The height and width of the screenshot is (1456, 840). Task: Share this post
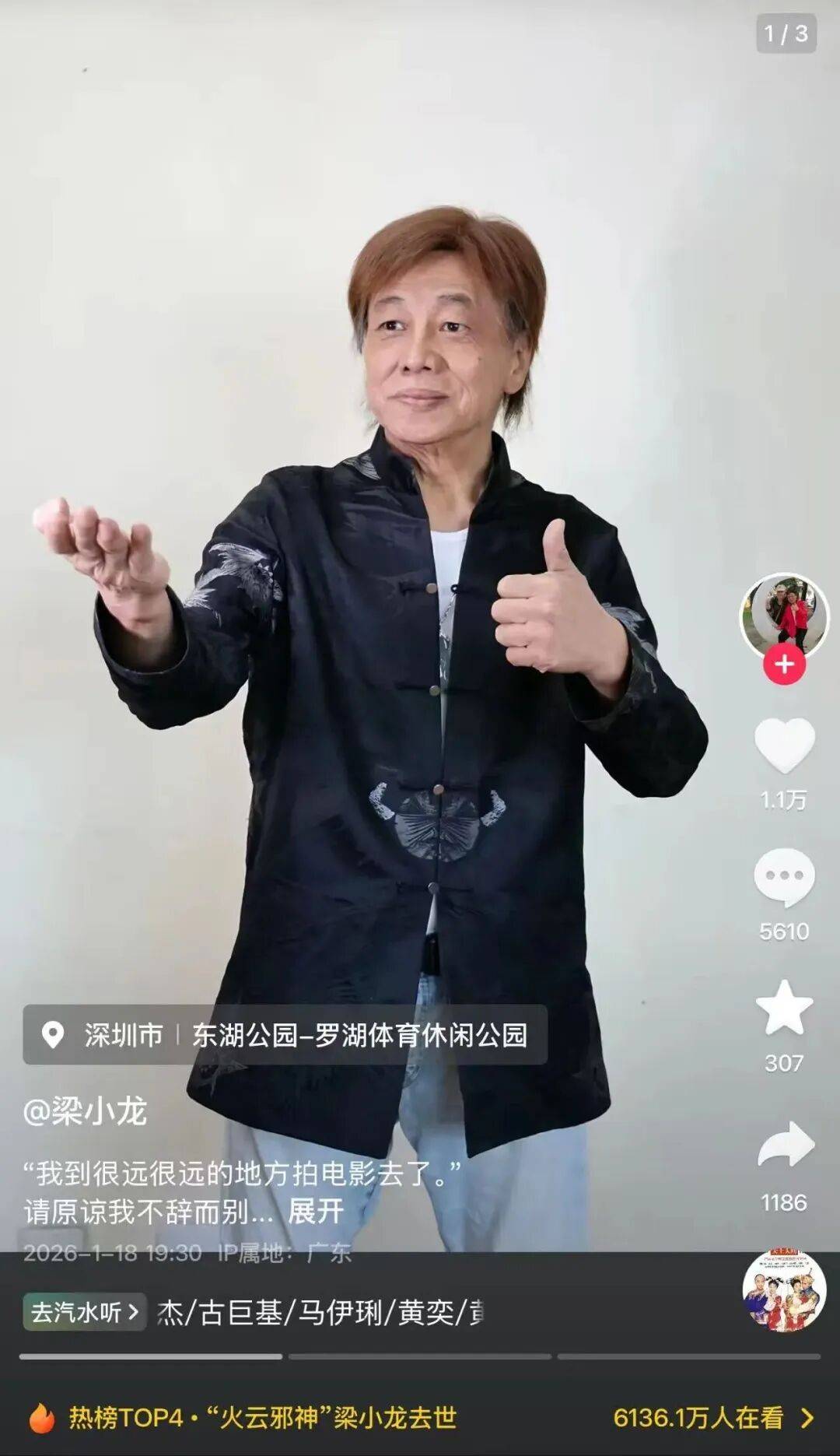(784, 1146)
